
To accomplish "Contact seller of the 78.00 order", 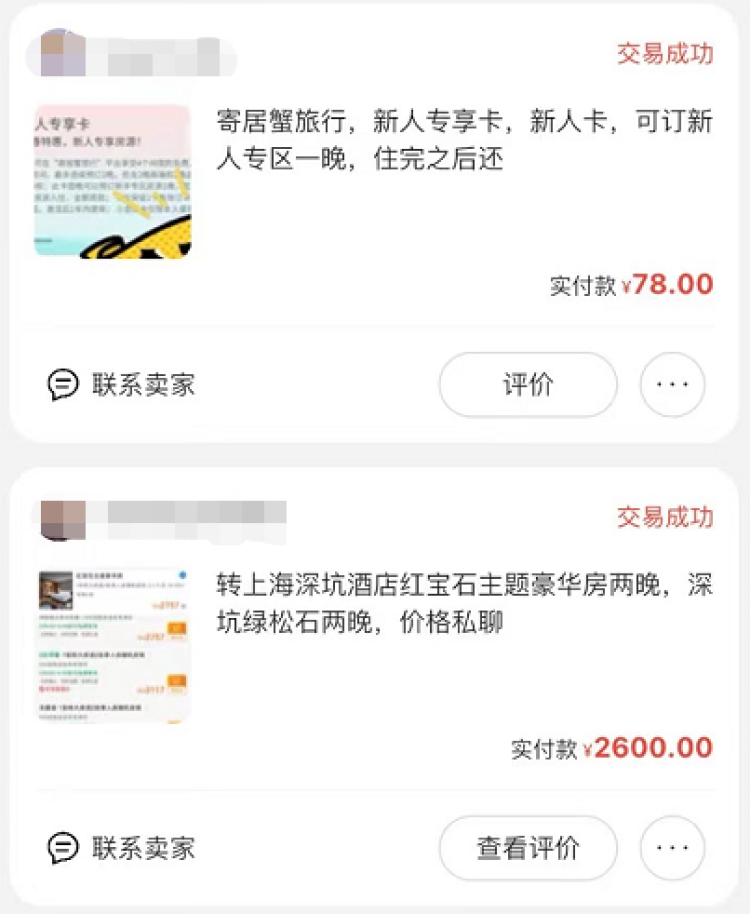I will tap(122, 385).
